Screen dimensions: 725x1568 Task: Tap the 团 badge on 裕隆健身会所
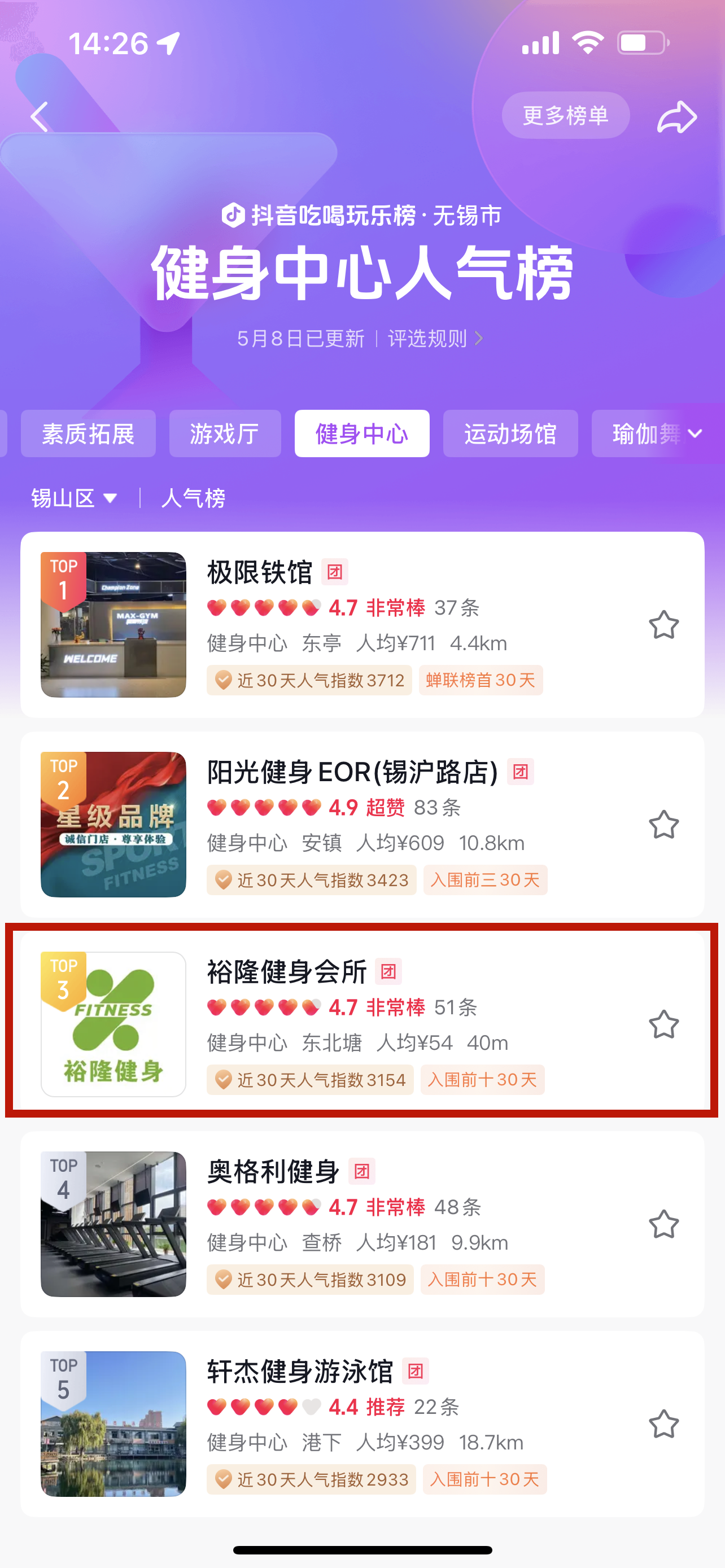[x=390, y=973]
